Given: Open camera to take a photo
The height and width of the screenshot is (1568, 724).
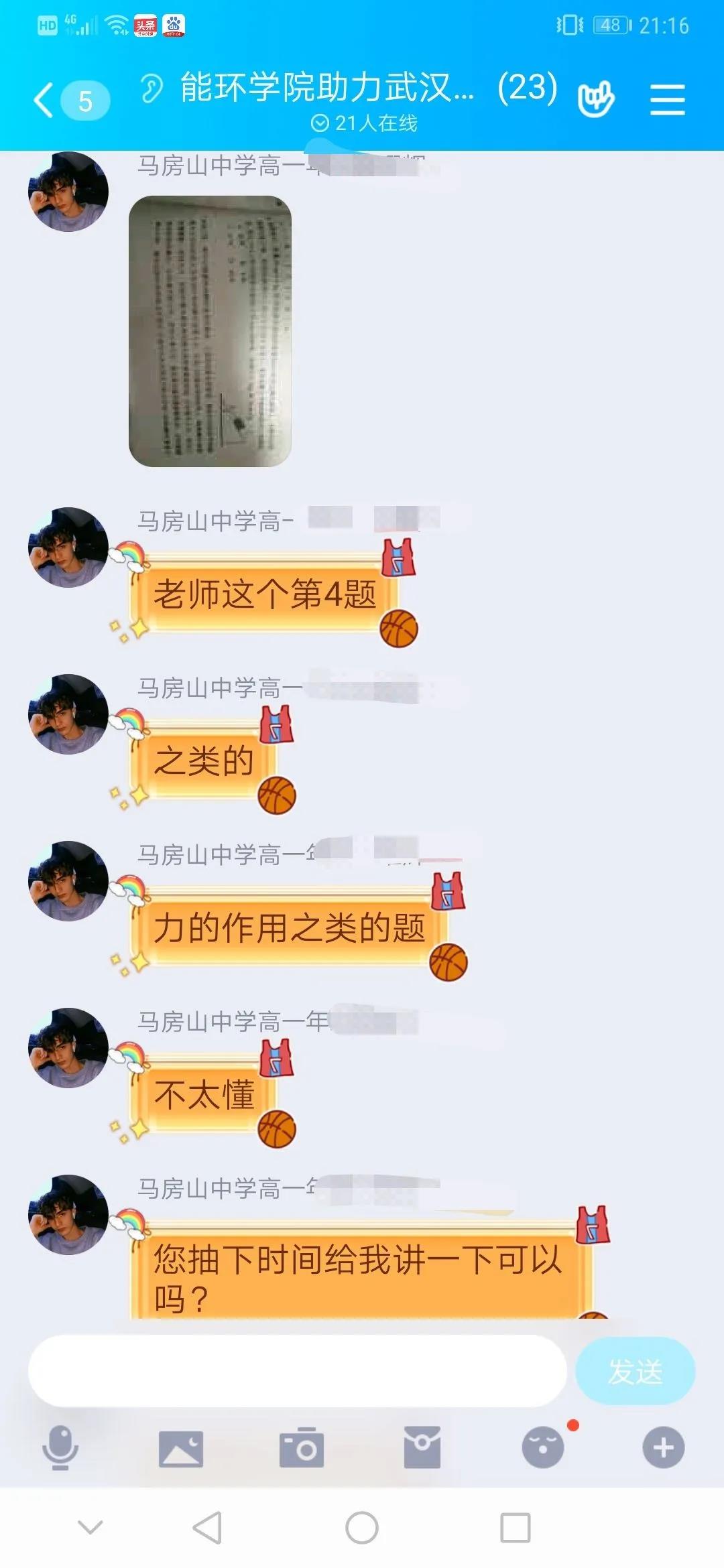Looking at the screenshot, I should click(302, 1449).
